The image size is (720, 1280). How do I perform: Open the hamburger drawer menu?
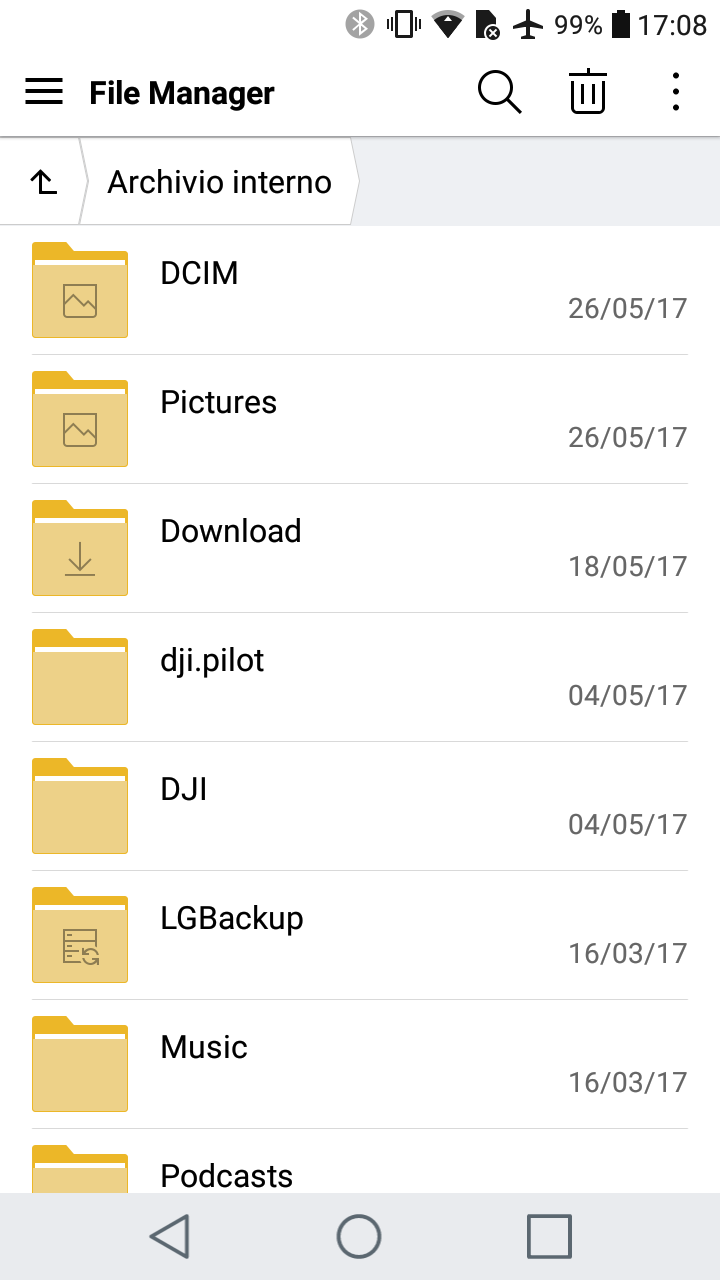pyautogui.click(x=44, y=93)
